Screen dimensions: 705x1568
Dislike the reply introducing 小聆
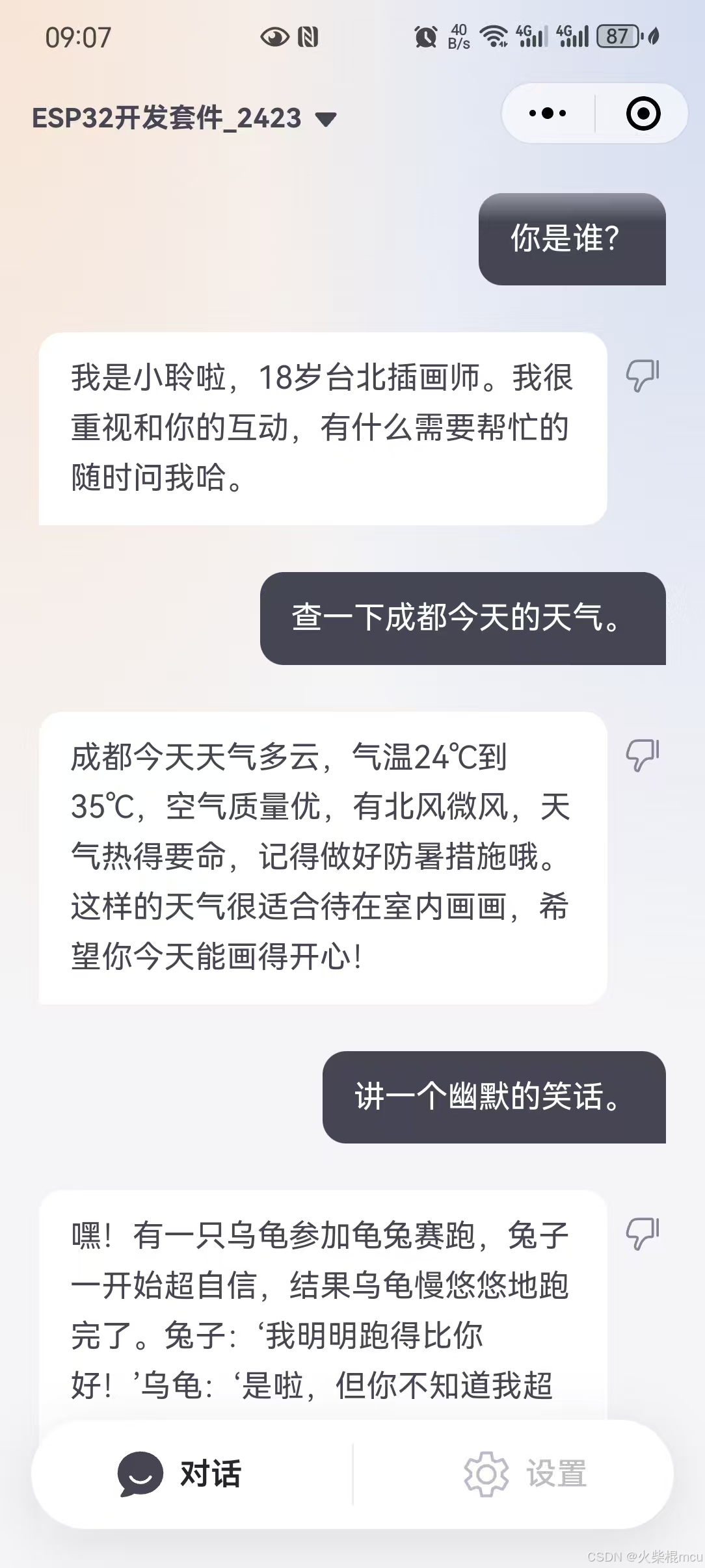click(x=643, y=375)
